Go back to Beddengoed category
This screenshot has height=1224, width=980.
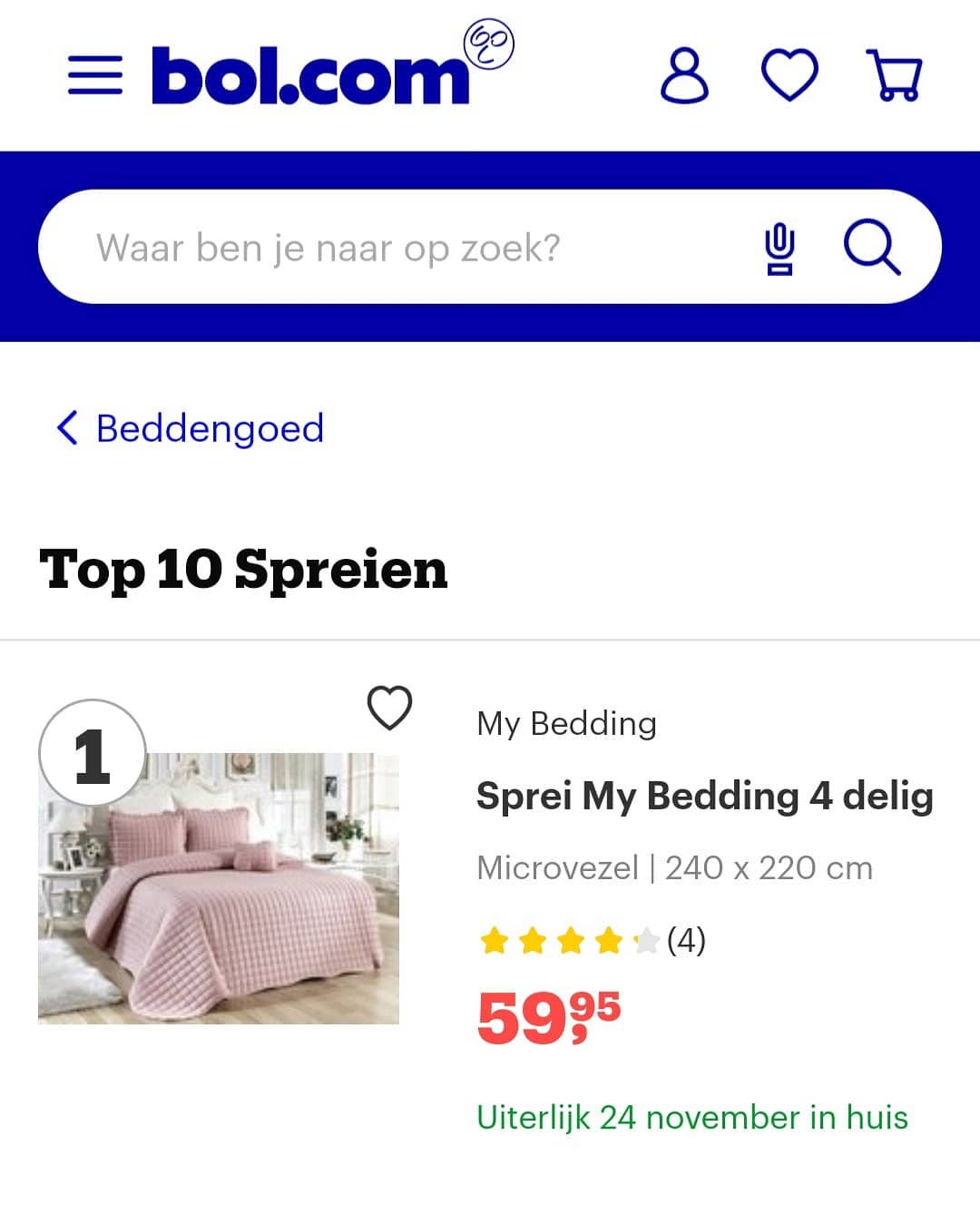point(191,427)
